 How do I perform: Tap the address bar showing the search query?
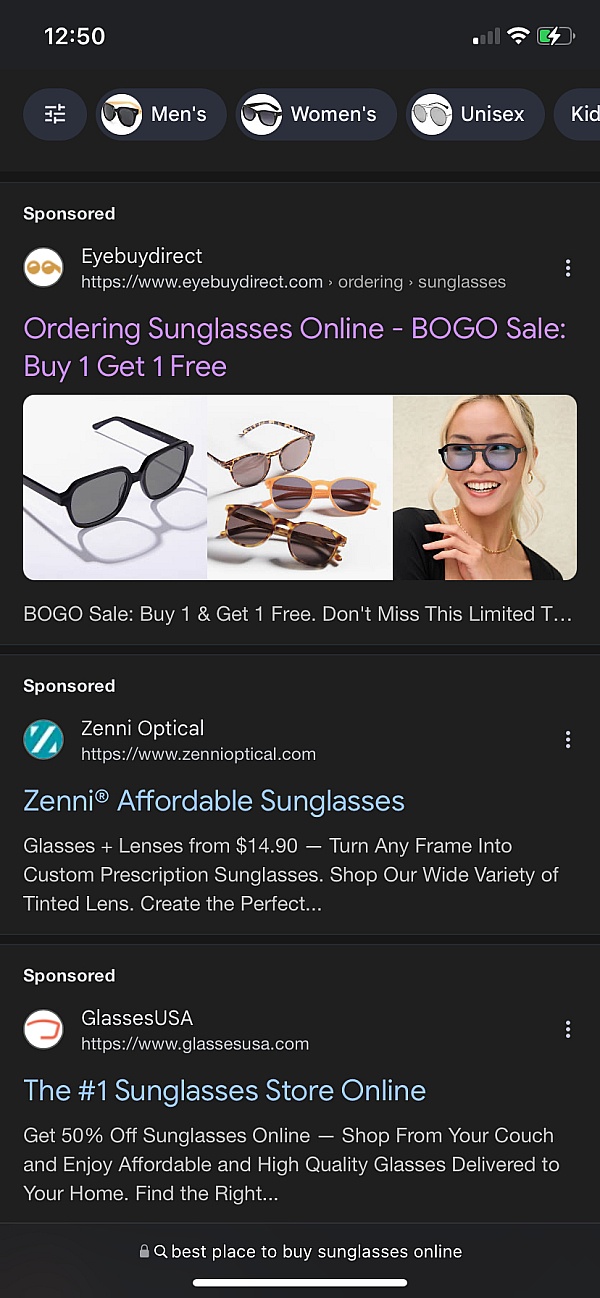pos(300,1251)
